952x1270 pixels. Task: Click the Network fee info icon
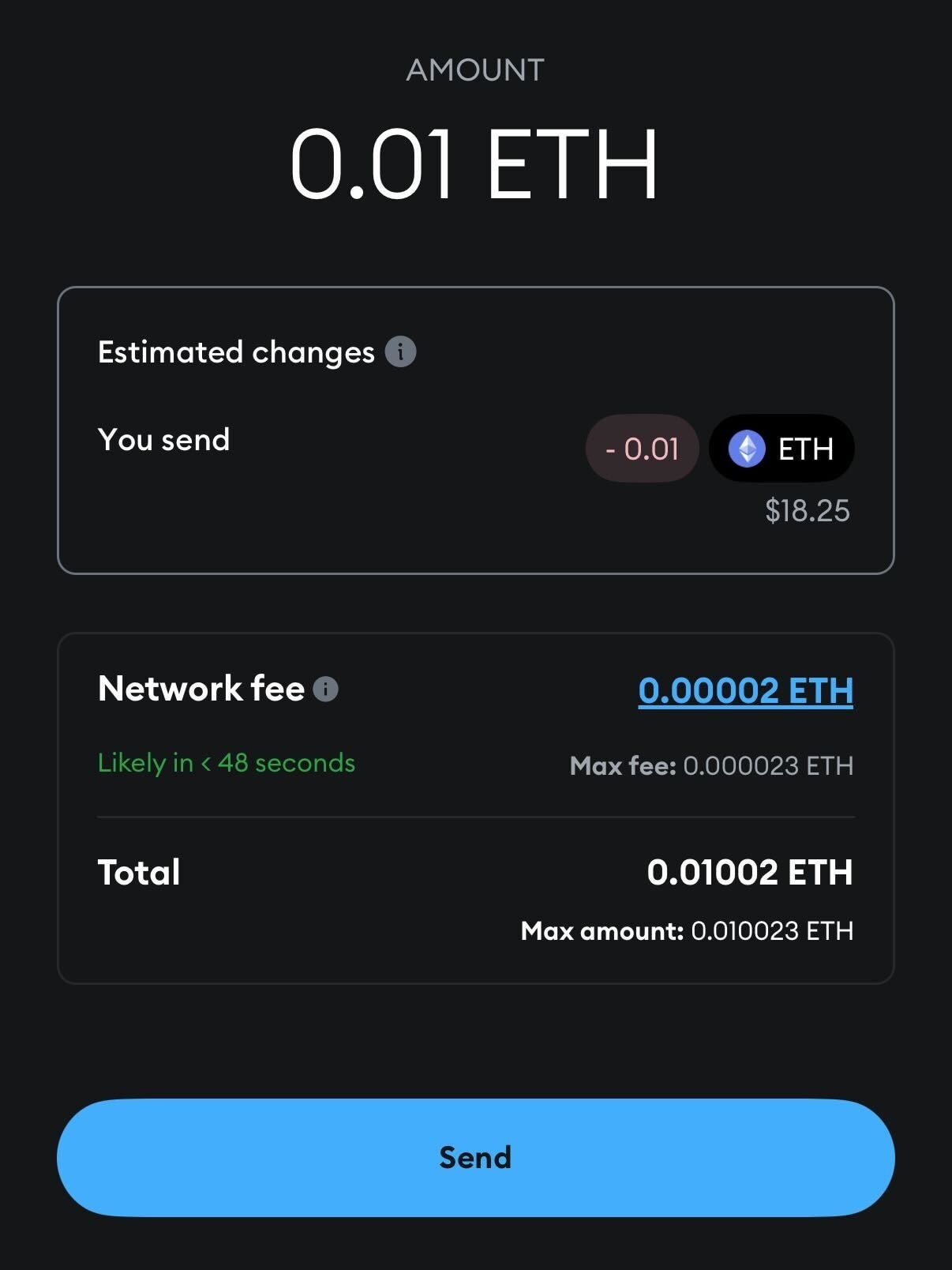(324, 689)
